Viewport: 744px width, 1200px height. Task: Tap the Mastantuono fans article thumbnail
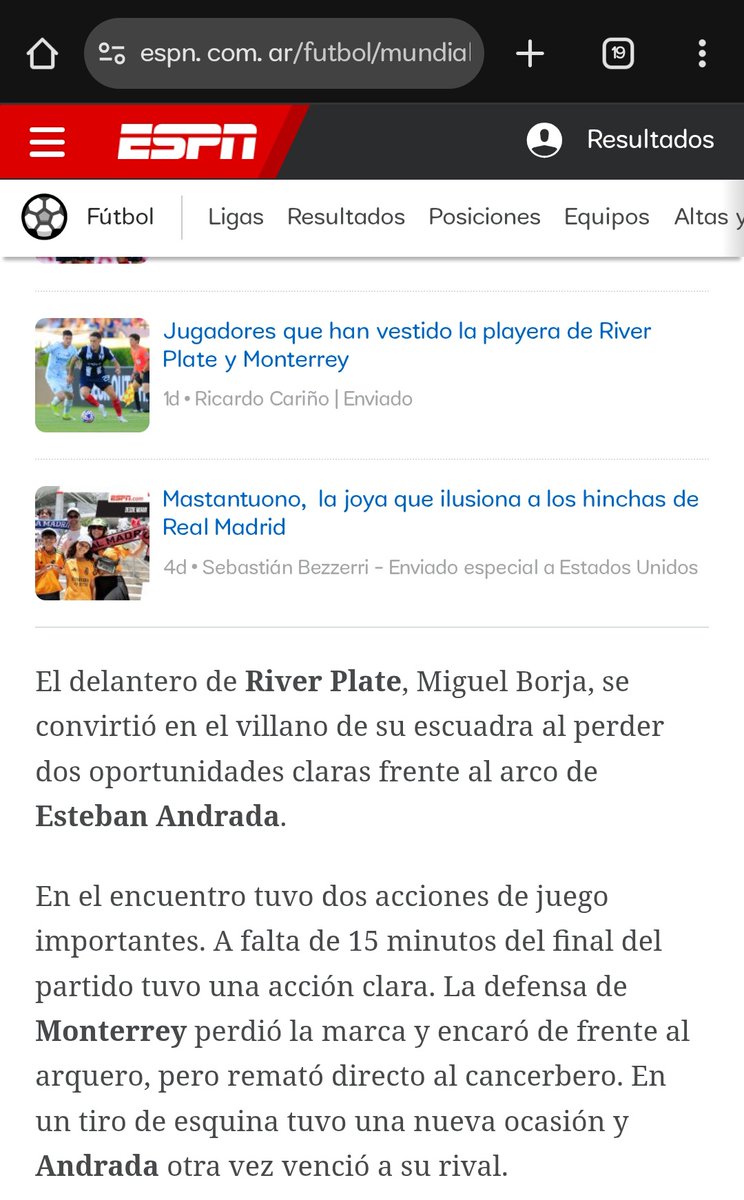(x=92, y=543)
